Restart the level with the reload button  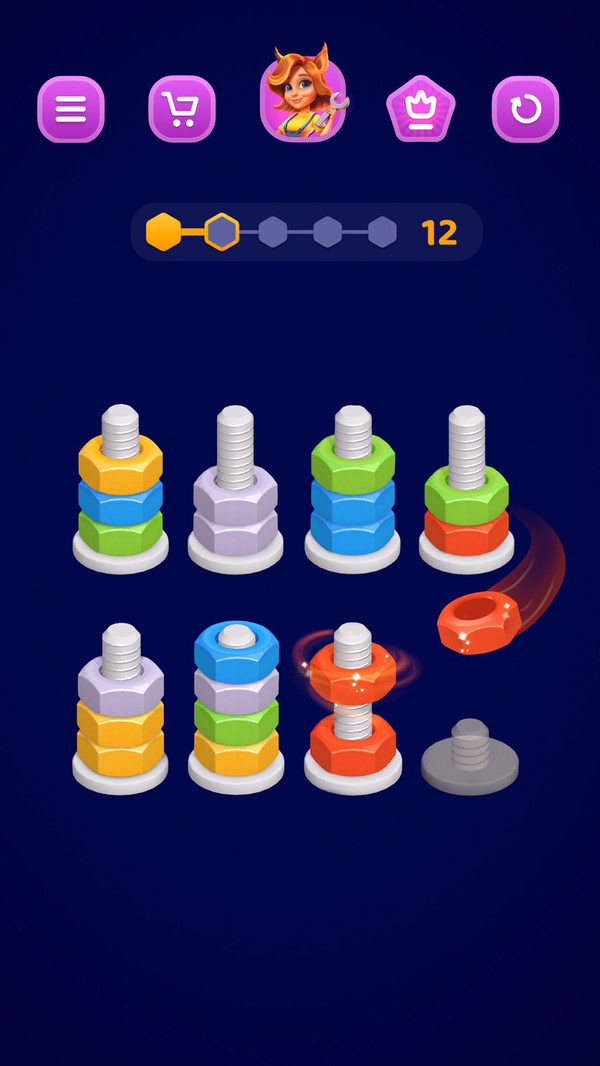(x=525, y=109)
